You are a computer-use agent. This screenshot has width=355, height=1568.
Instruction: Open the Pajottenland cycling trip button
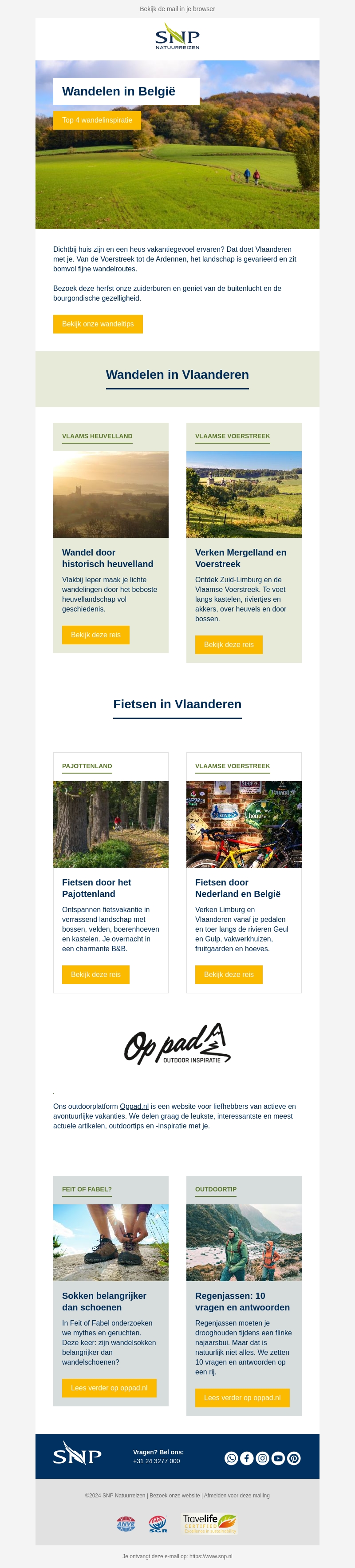coord(95,975)
